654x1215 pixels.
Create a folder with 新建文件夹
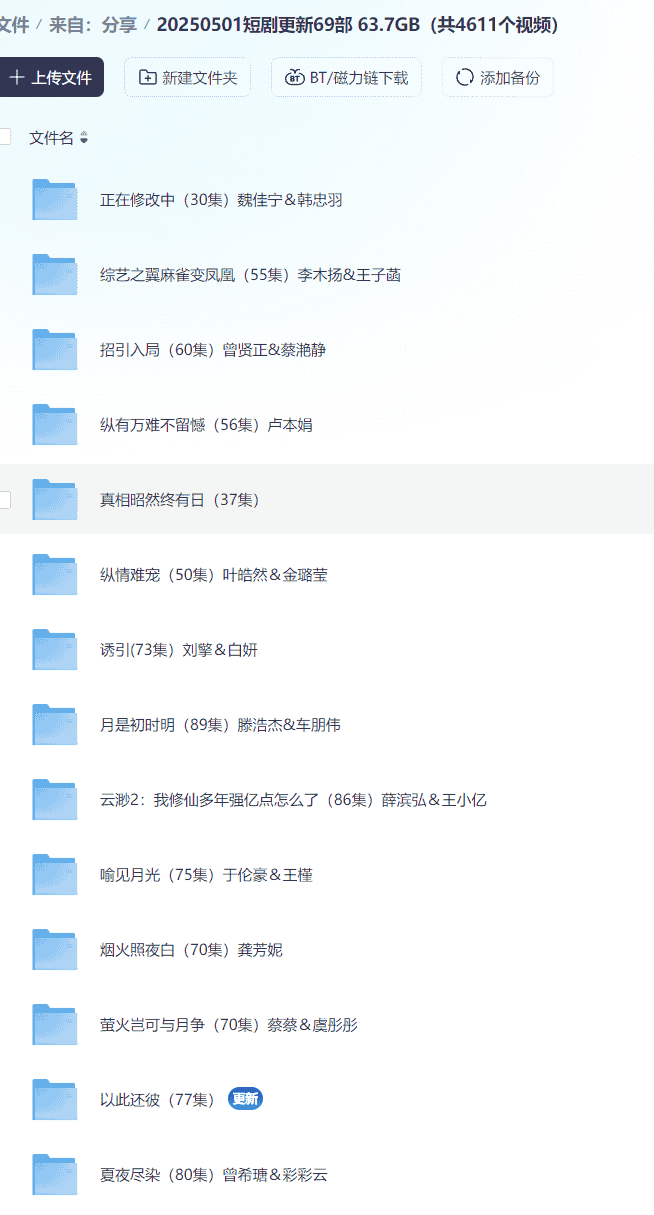(x=187, y=77)
